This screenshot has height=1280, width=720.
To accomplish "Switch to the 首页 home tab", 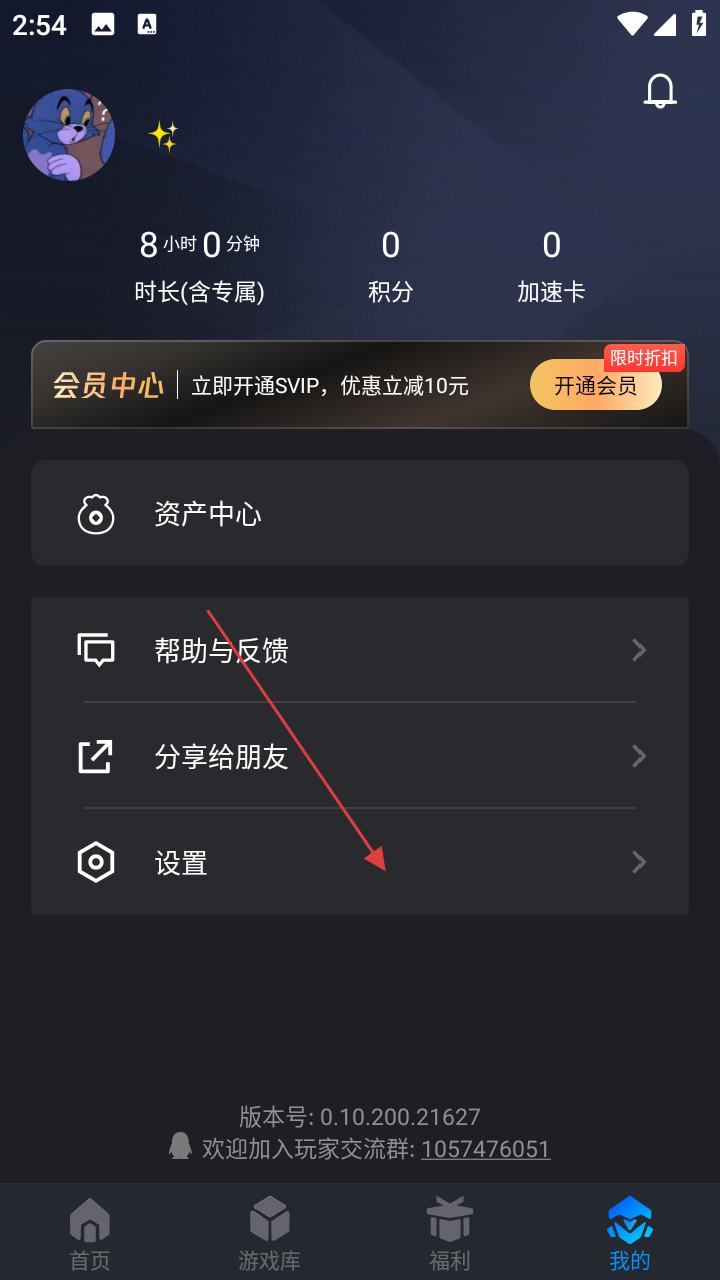I will tap(90, 1234).
